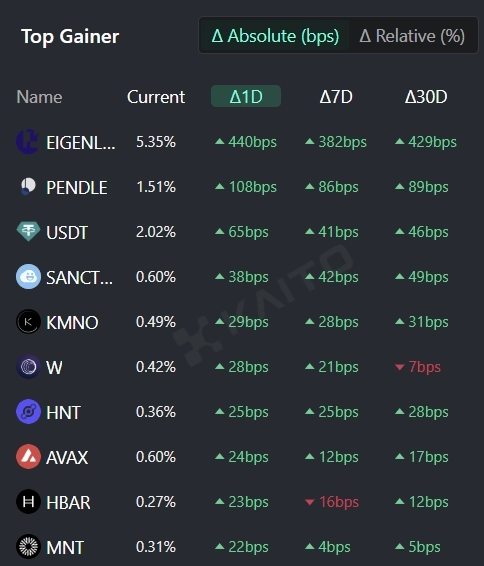Open the MNT row
The height and width of the screenshot is (566, 484).
tap(242, 547)
